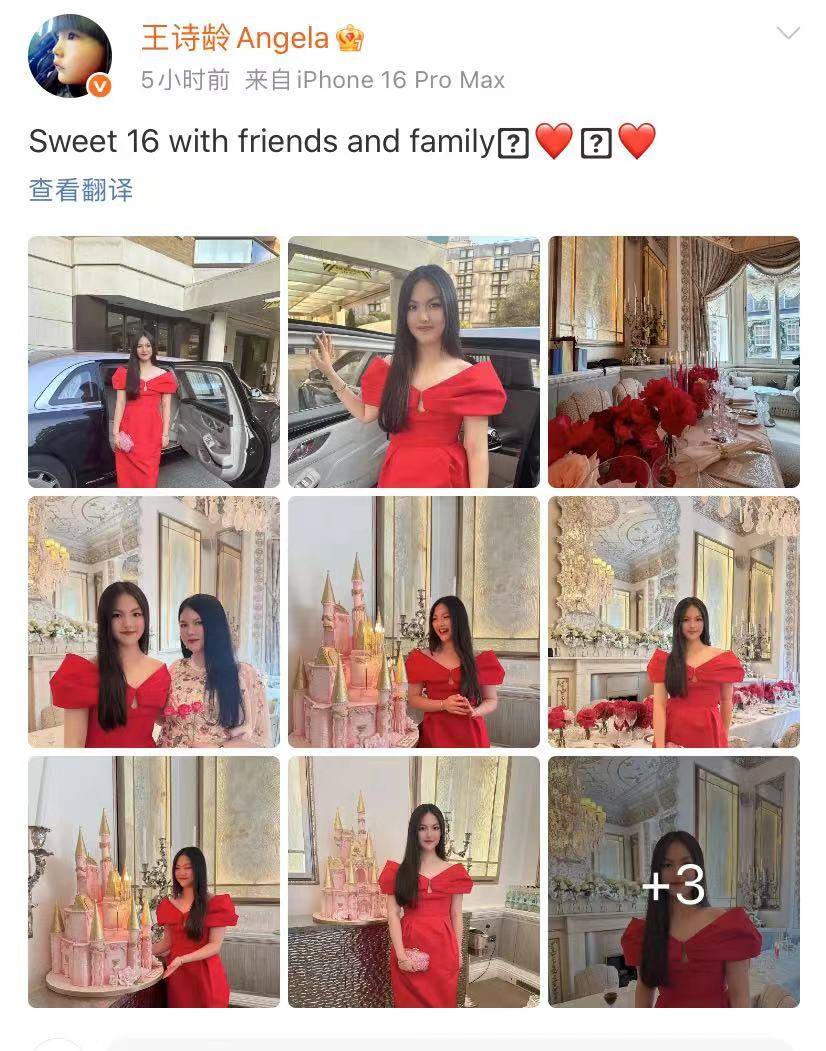826x1051 pixels.
Task: Expand the post options chevron
Action: pyautogui.click(x=788, y=33)
